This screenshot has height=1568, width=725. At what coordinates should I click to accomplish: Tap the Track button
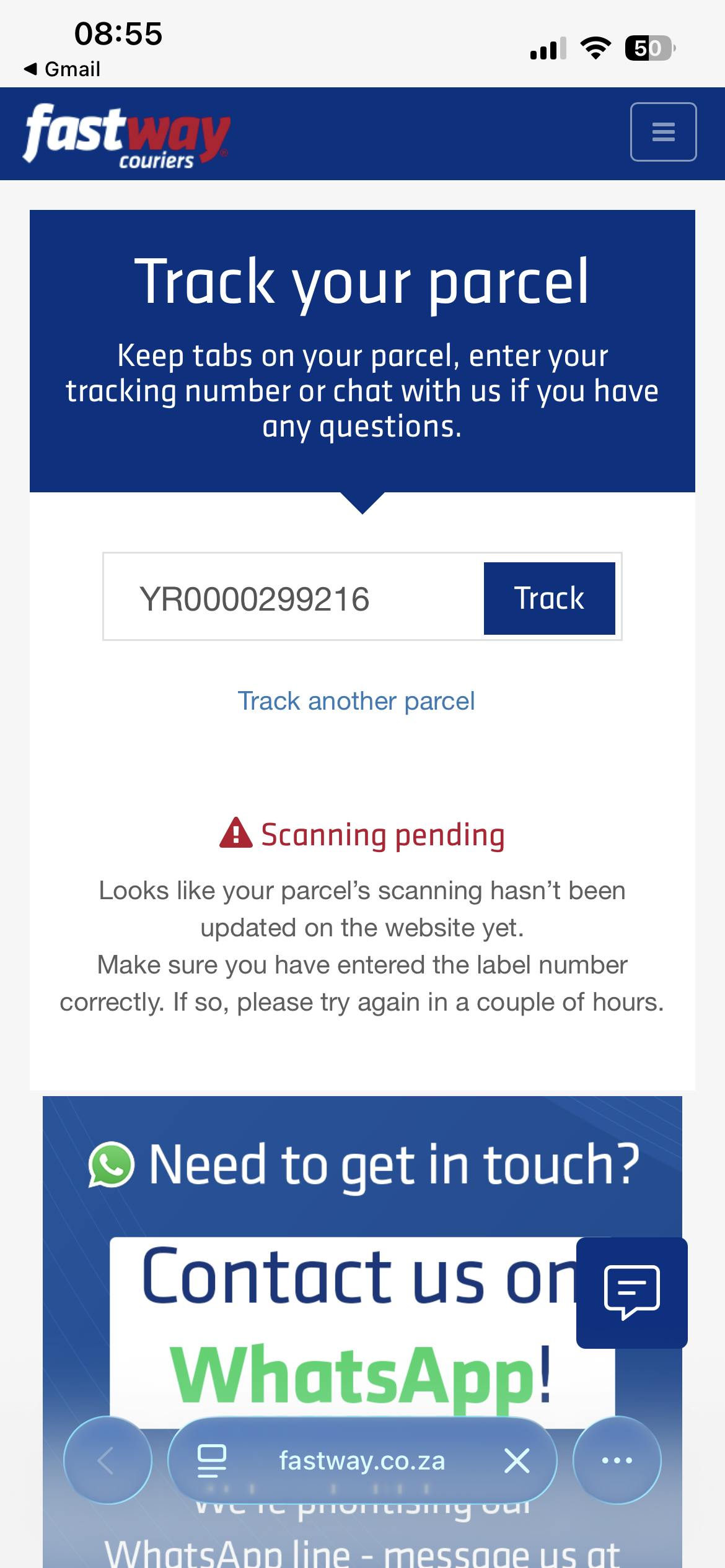[x=549, y=598]
